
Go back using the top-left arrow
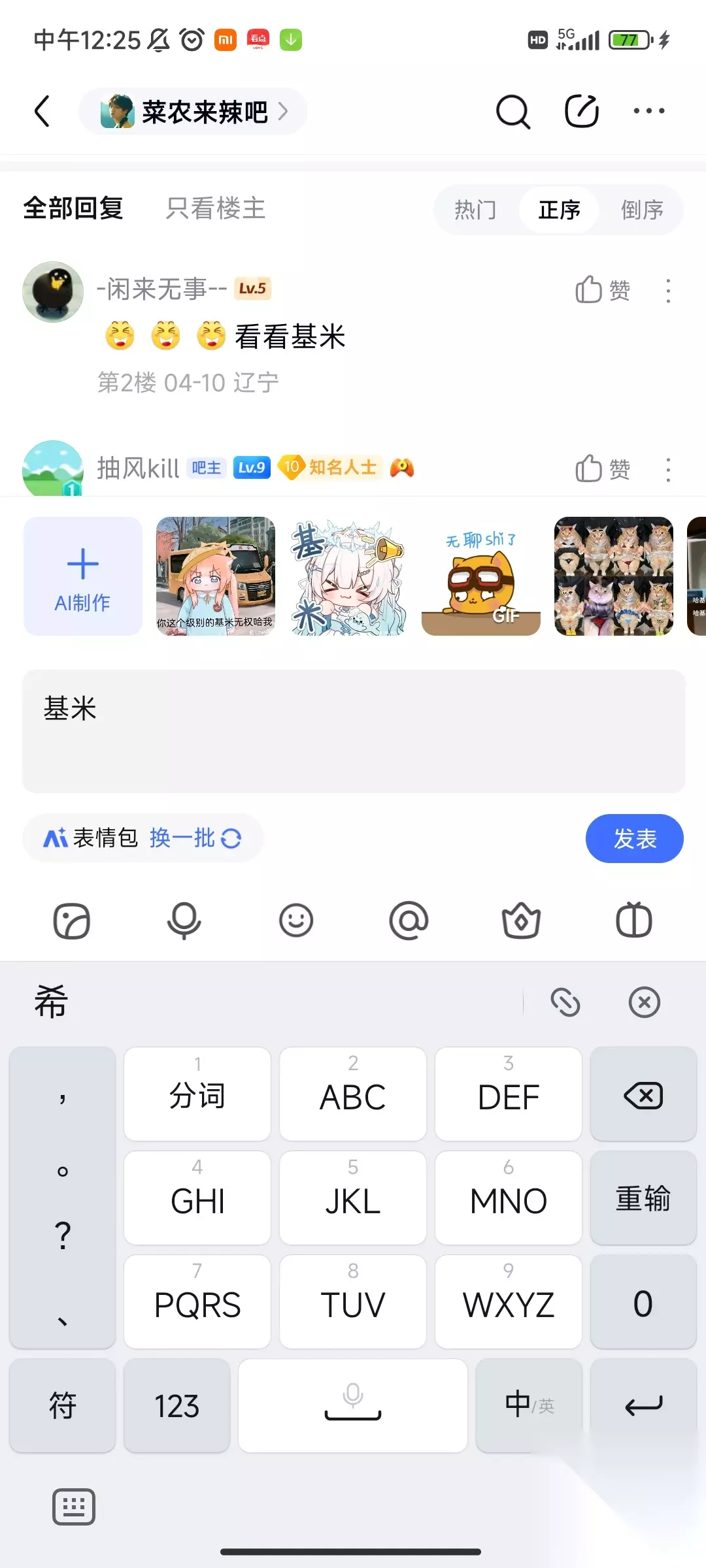coord(42,111)
